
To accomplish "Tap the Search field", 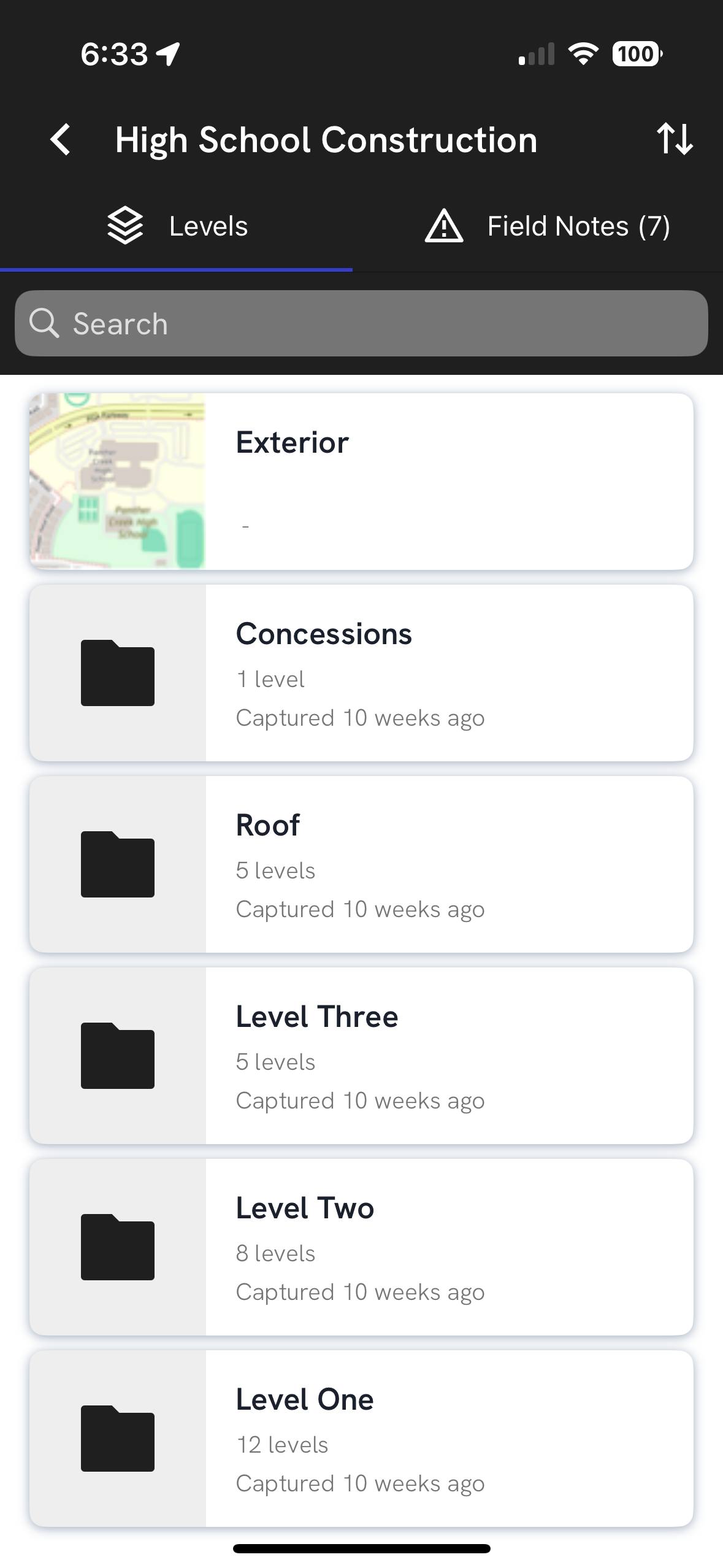I will [x=361, y=323].
